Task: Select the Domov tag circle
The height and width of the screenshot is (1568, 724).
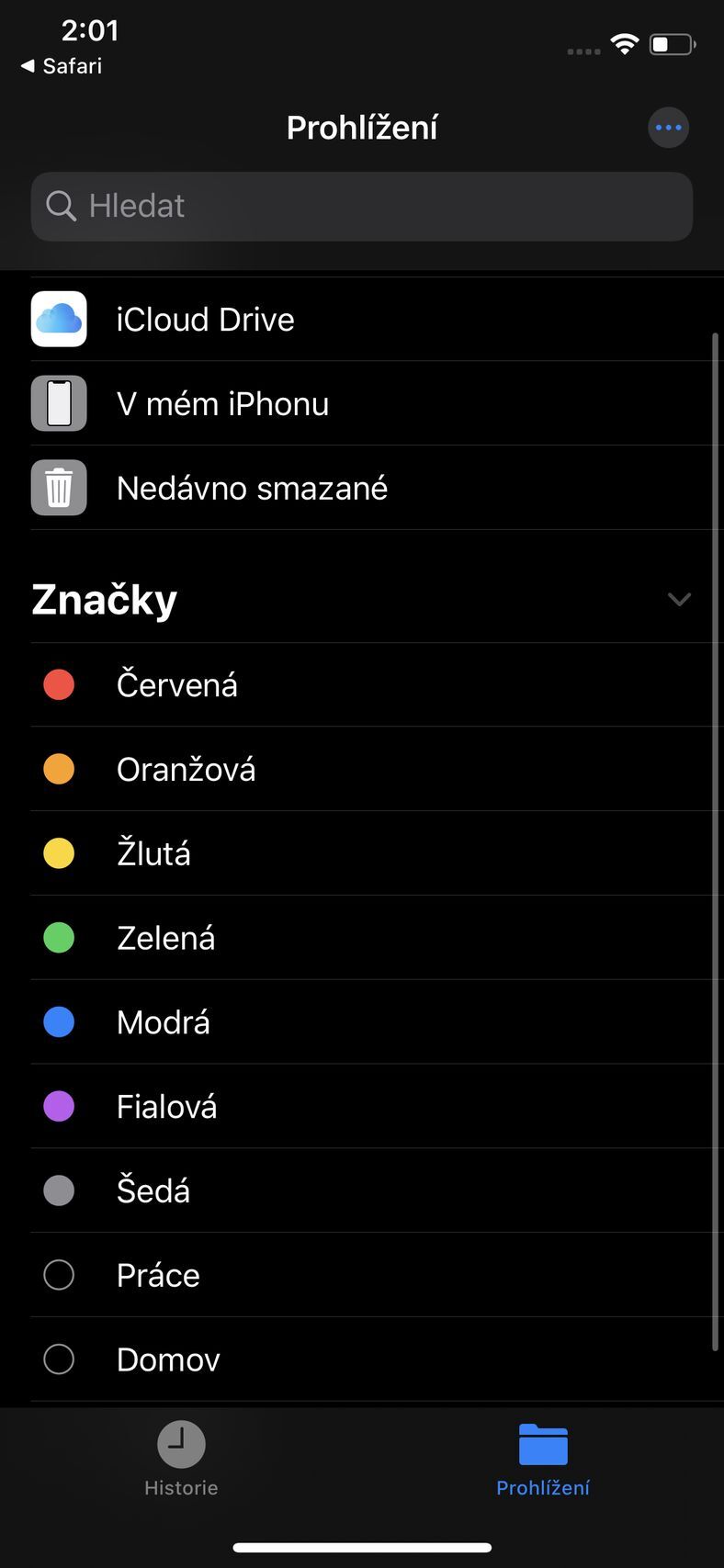Action: [59, 1359]
